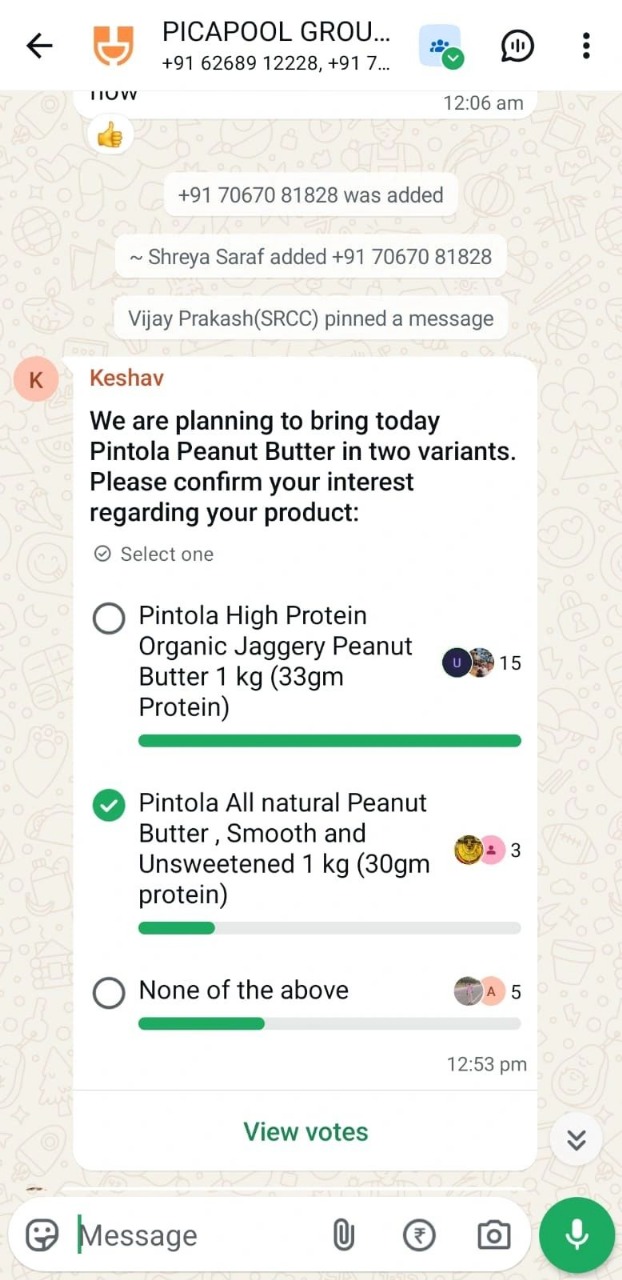Open Keshav's profile avatar
Screen dimensions: 622x1280
(x=36, y=380)
